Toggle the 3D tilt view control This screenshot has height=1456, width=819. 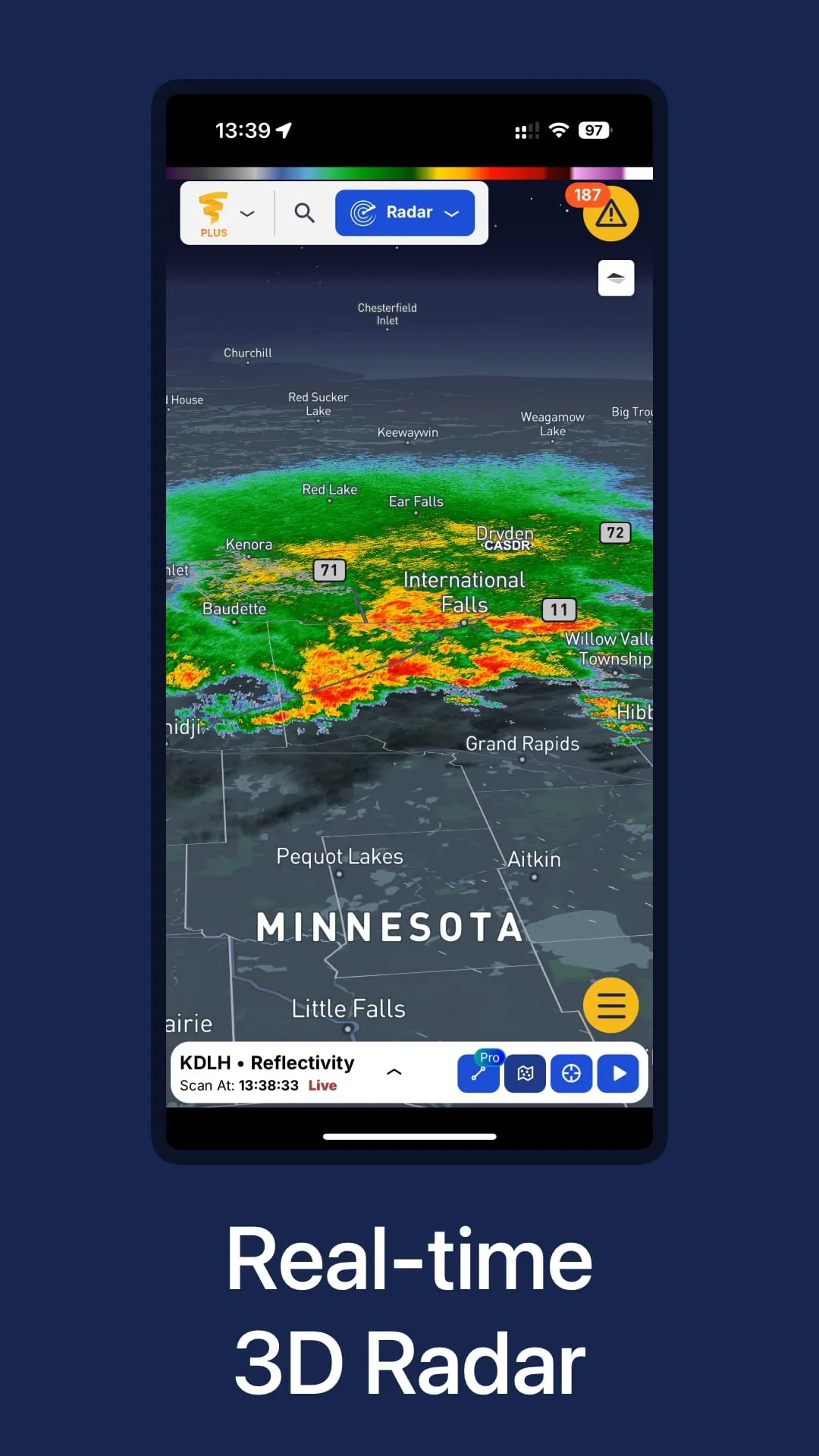point(616,278)
